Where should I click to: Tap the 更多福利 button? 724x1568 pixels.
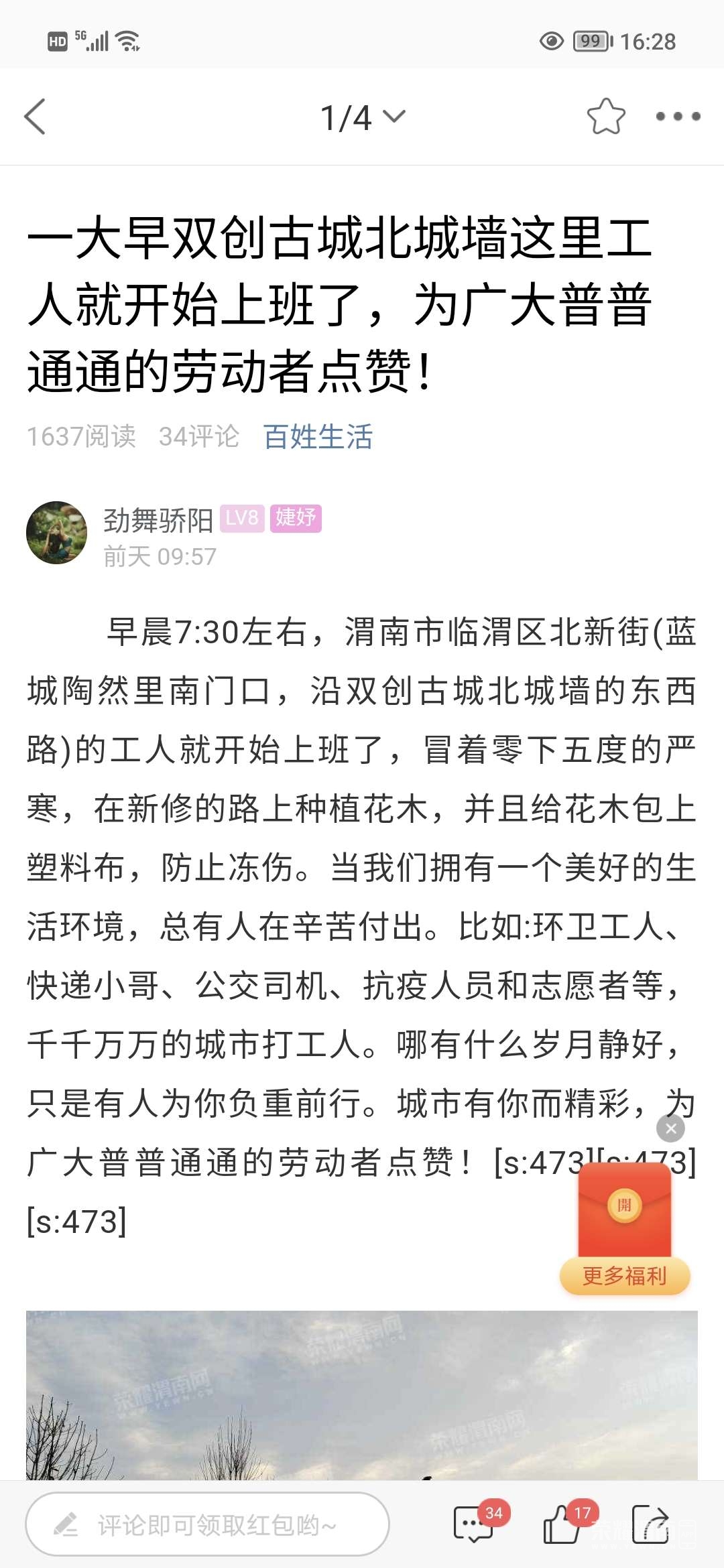tap(624, 1276)
